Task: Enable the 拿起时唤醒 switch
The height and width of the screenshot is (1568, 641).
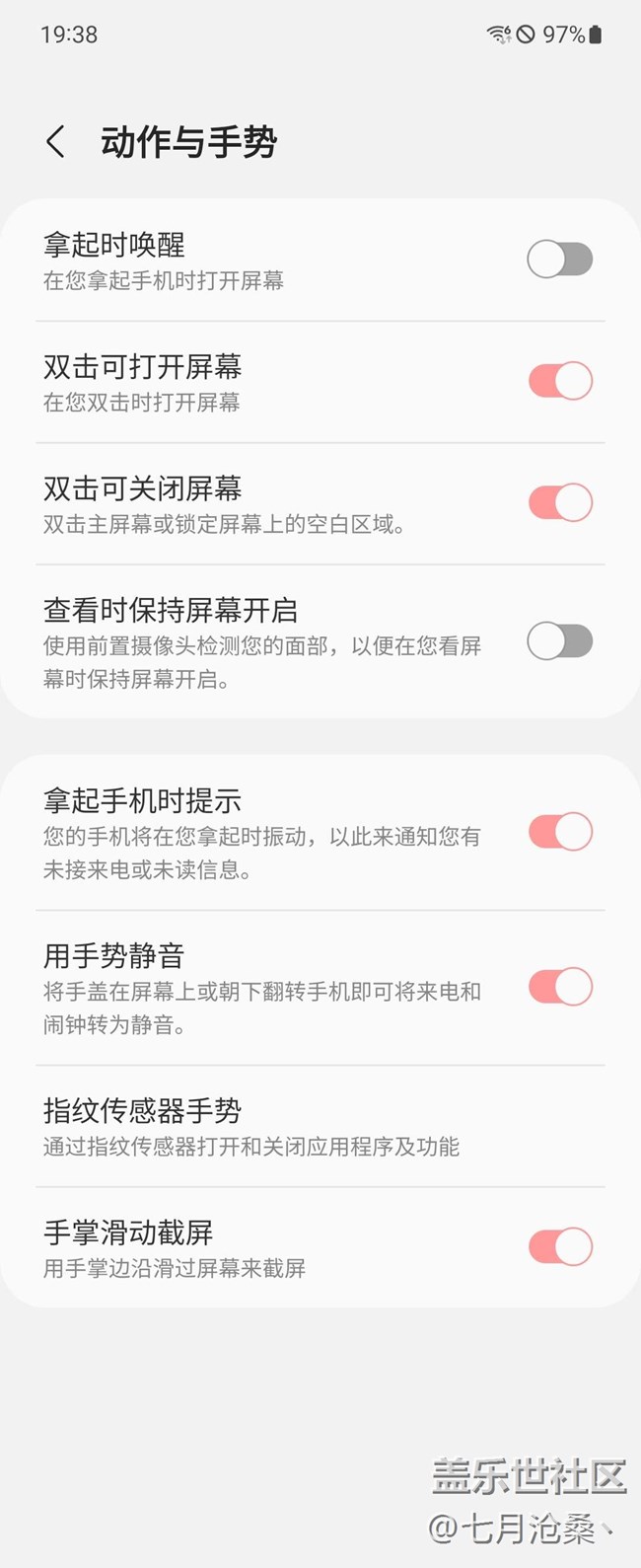Action: [x=559, y=260]
